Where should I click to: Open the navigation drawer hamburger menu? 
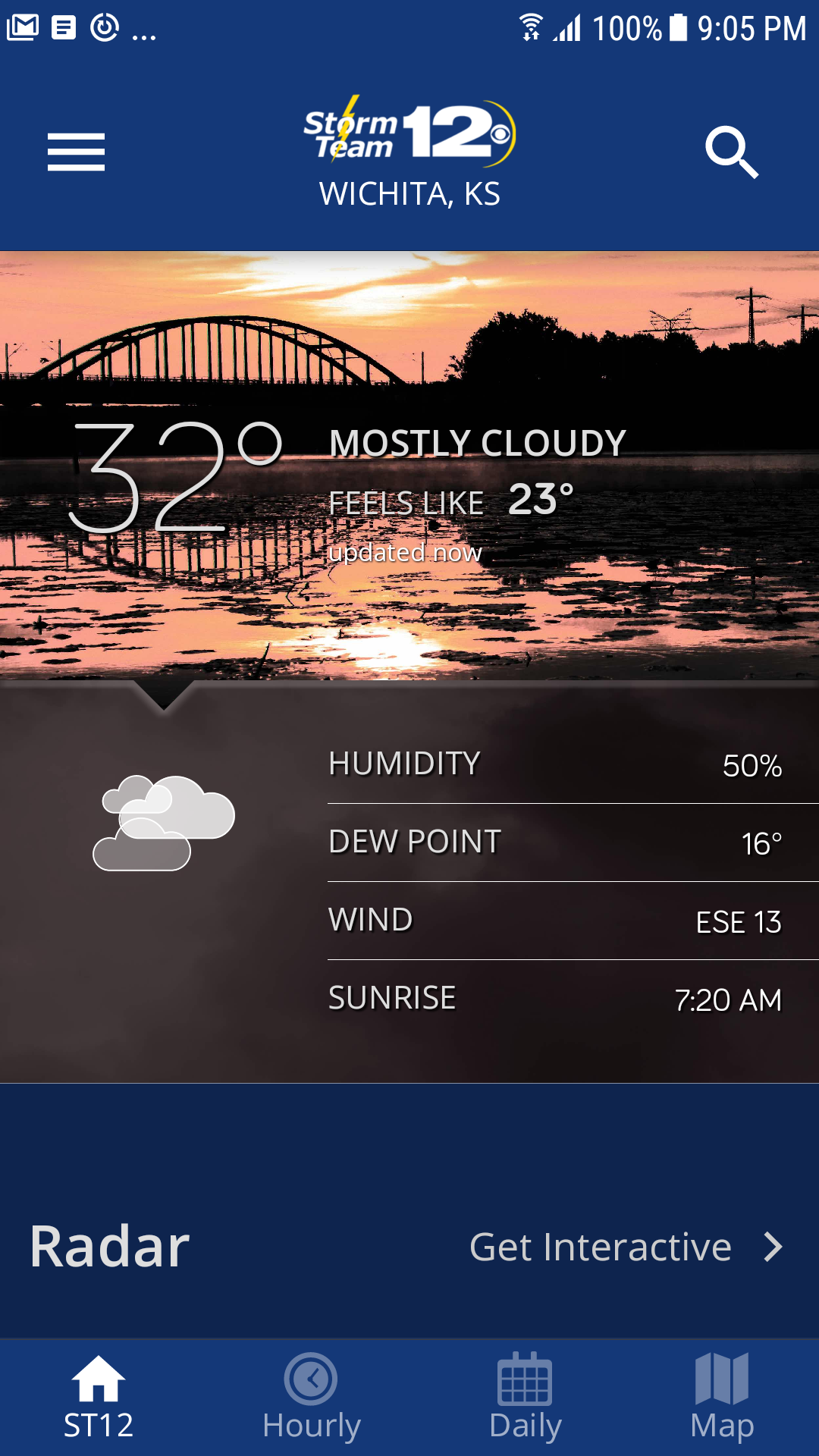coord(75,150)
